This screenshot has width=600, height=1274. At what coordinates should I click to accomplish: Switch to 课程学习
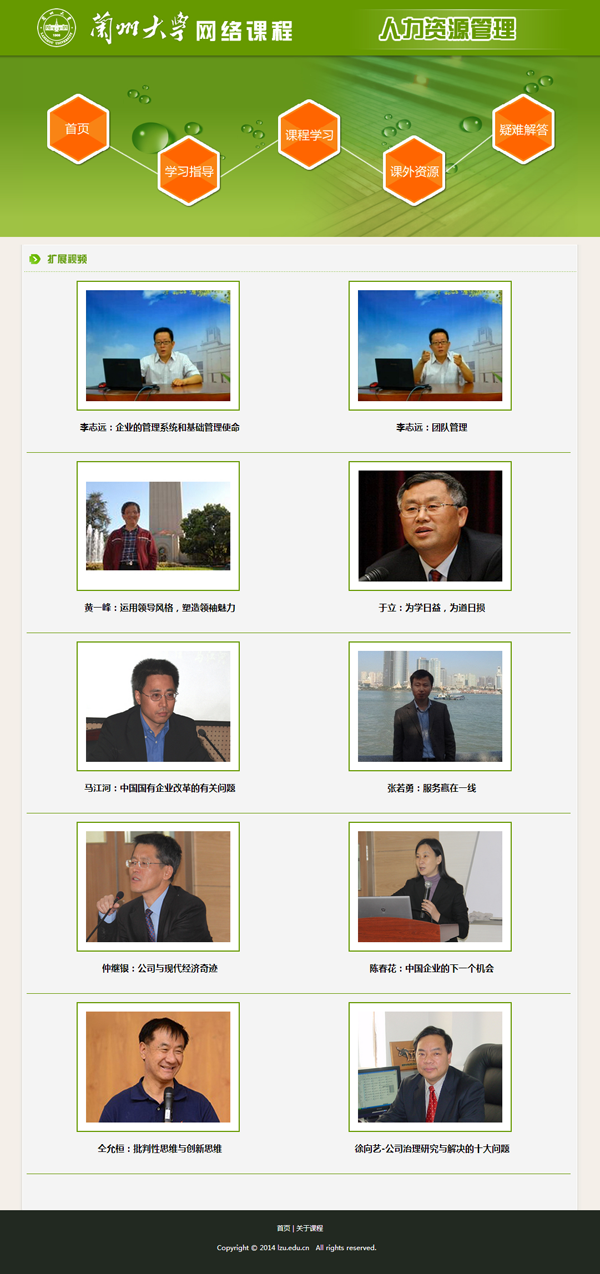(x=309, y=135)
